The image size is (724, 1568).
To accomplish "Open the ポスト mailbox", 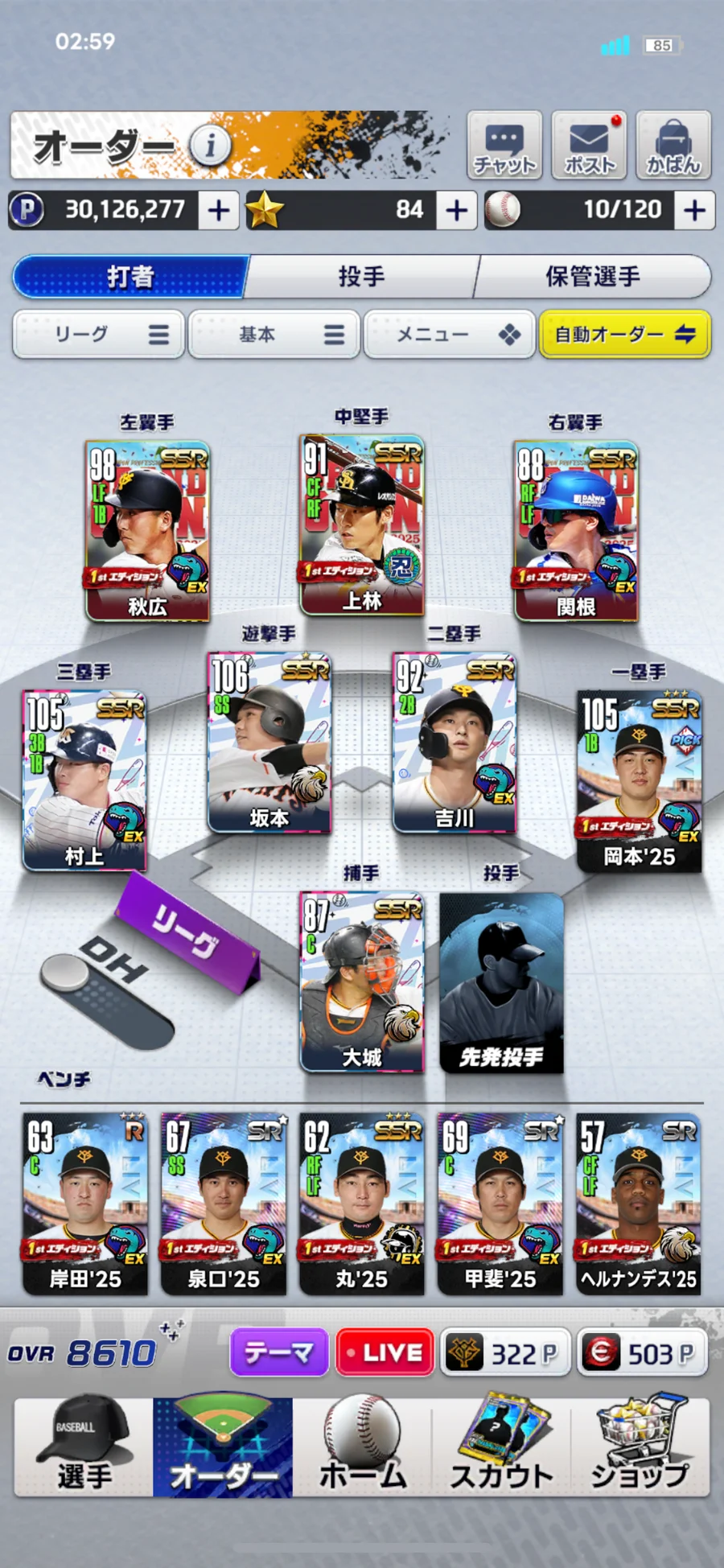I will click(590, 146).
